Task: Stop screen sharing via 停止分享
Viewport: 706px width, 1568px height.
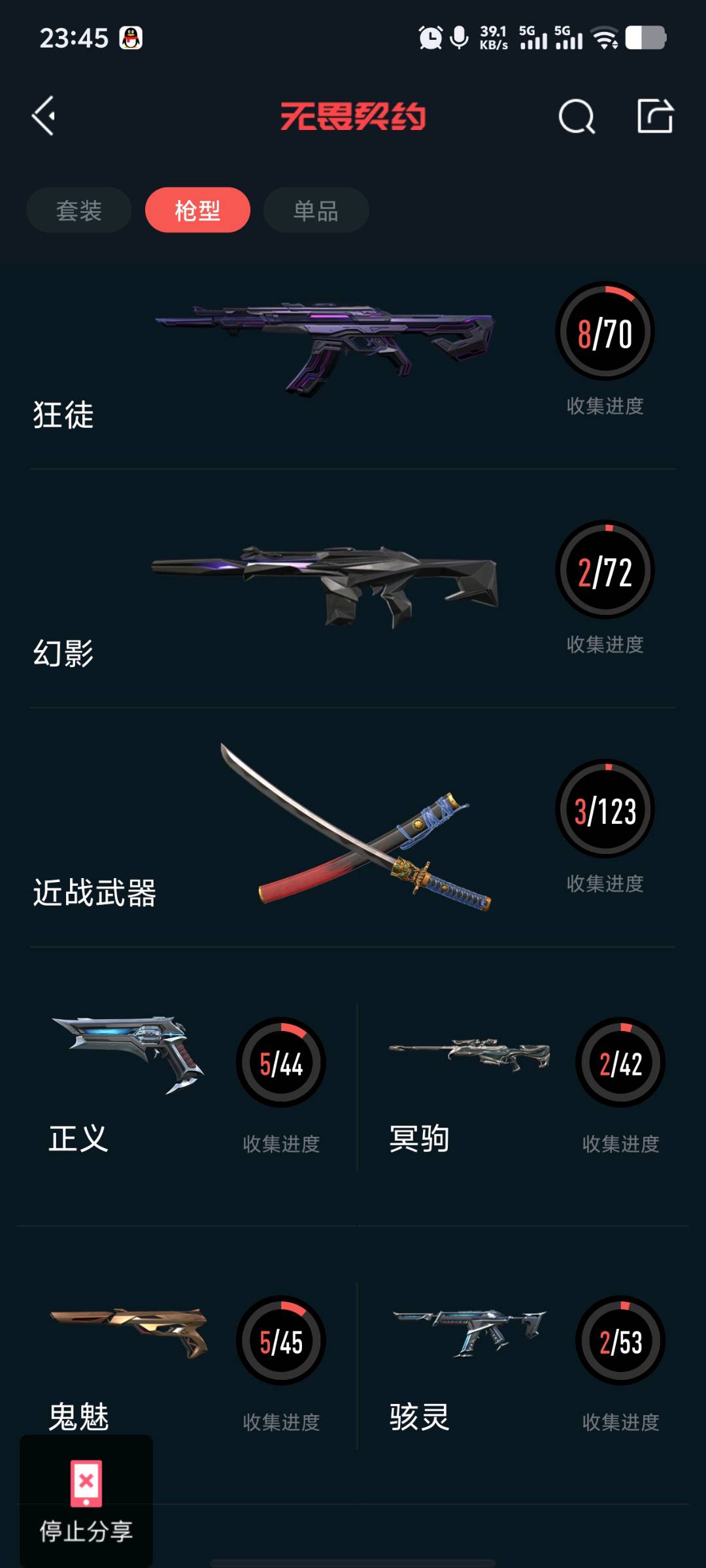Action: (x=86, y=1500)
